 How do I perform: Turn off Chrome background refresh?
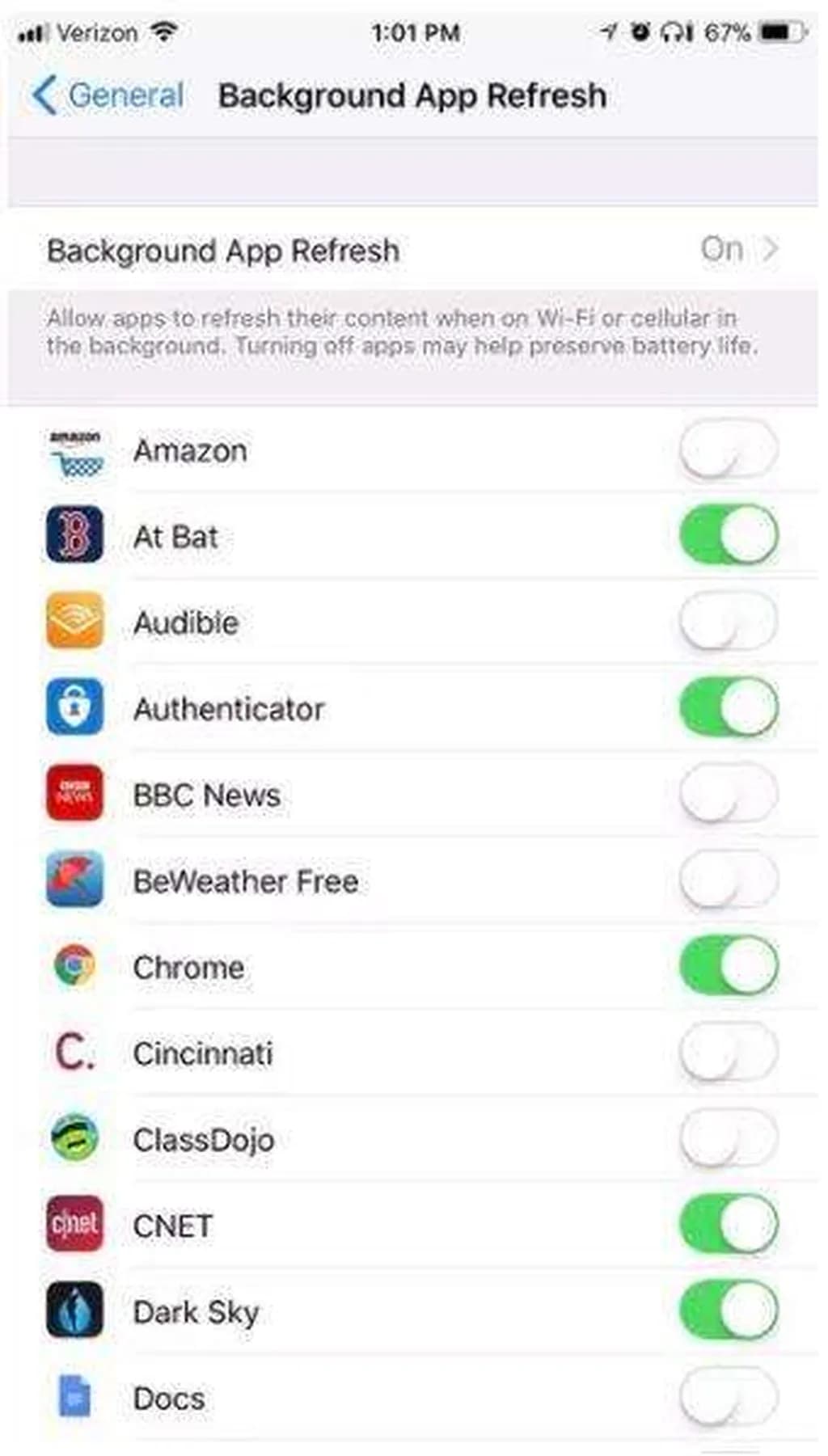728,966
